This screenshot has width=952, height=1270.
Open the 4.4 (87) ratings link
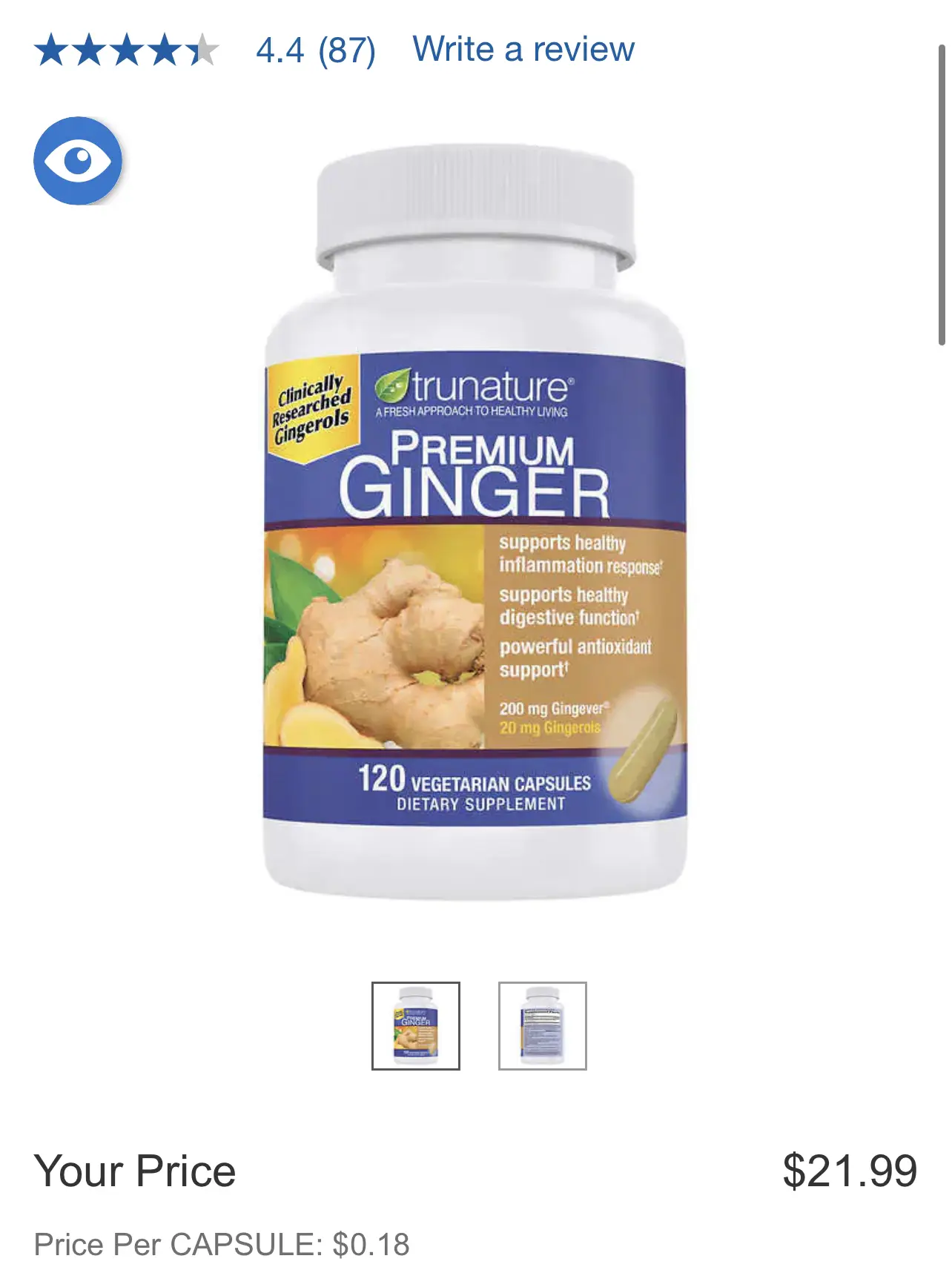pos(316,50)
